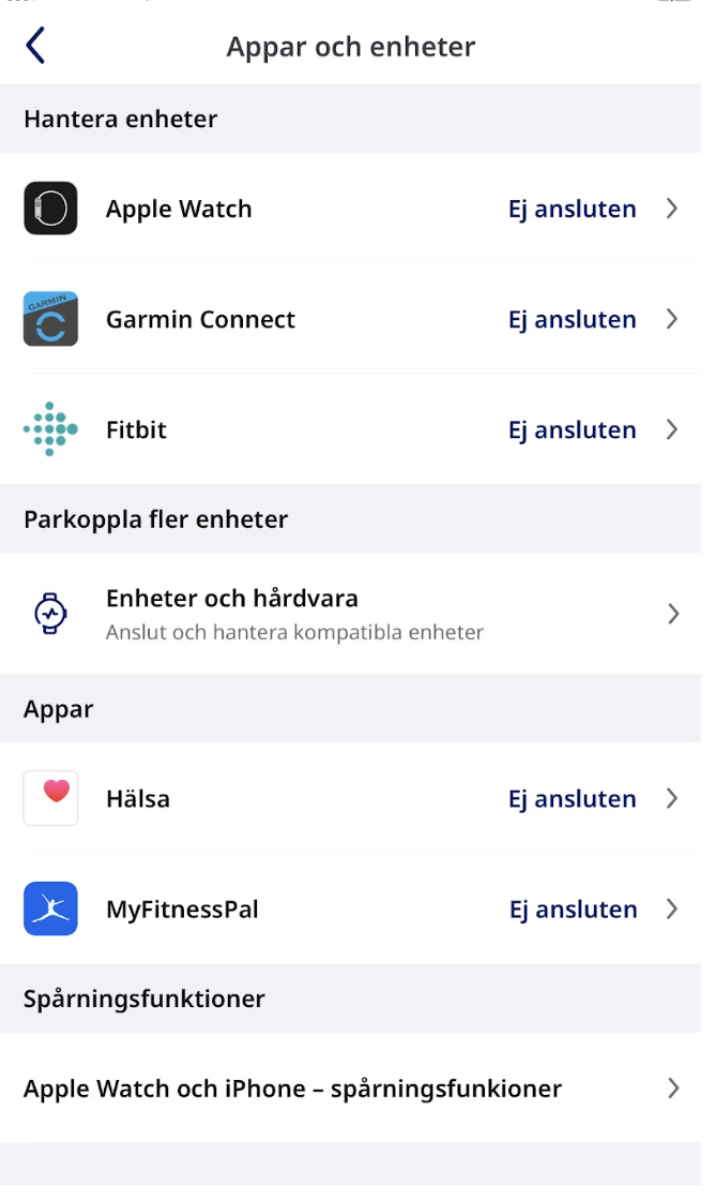706x1198 pixels.
Task: Open the Hälsa app connection
Action: click(x=351, y=799)
